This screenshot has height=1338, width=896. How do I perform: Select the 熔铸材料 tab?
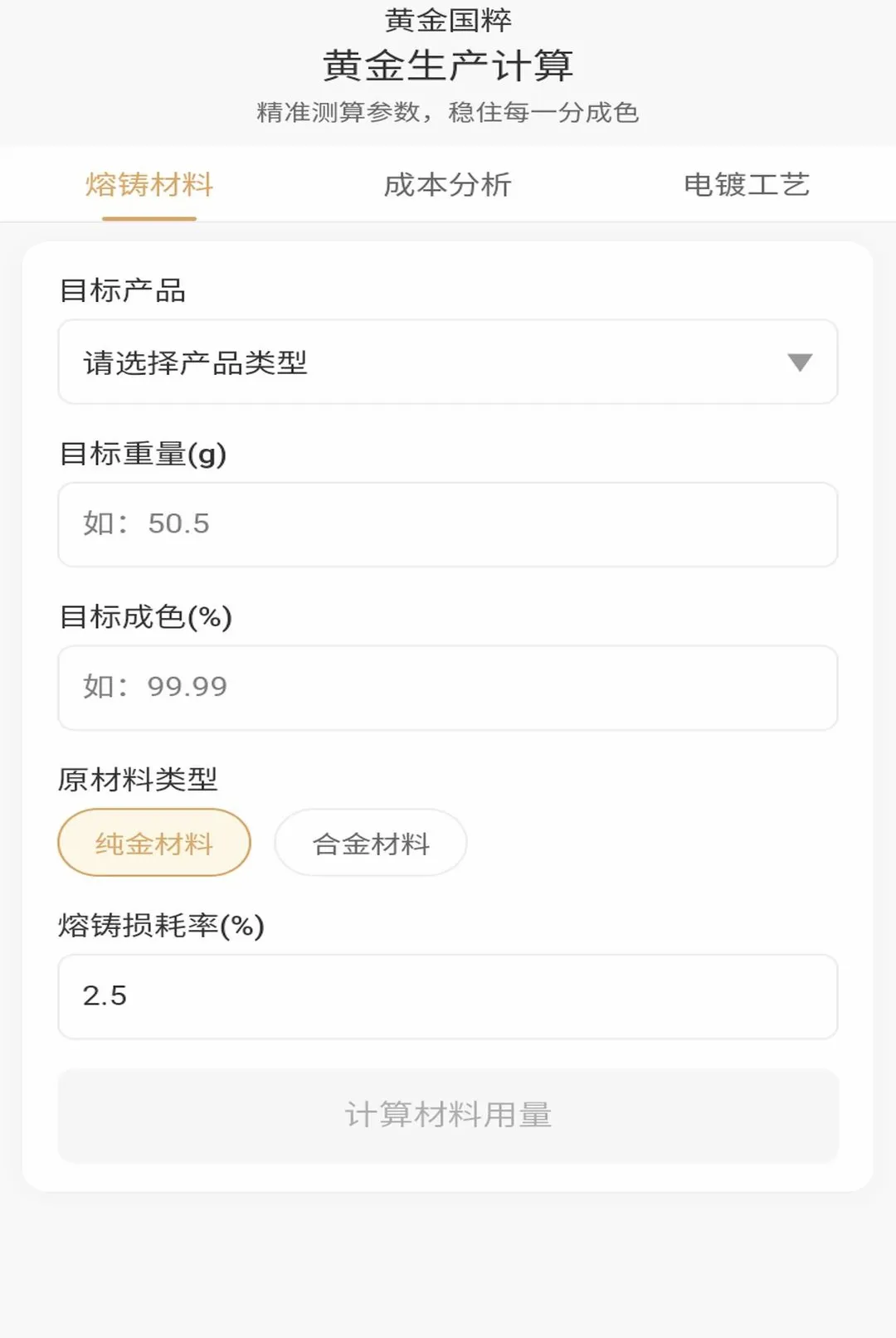coord(149,184)
